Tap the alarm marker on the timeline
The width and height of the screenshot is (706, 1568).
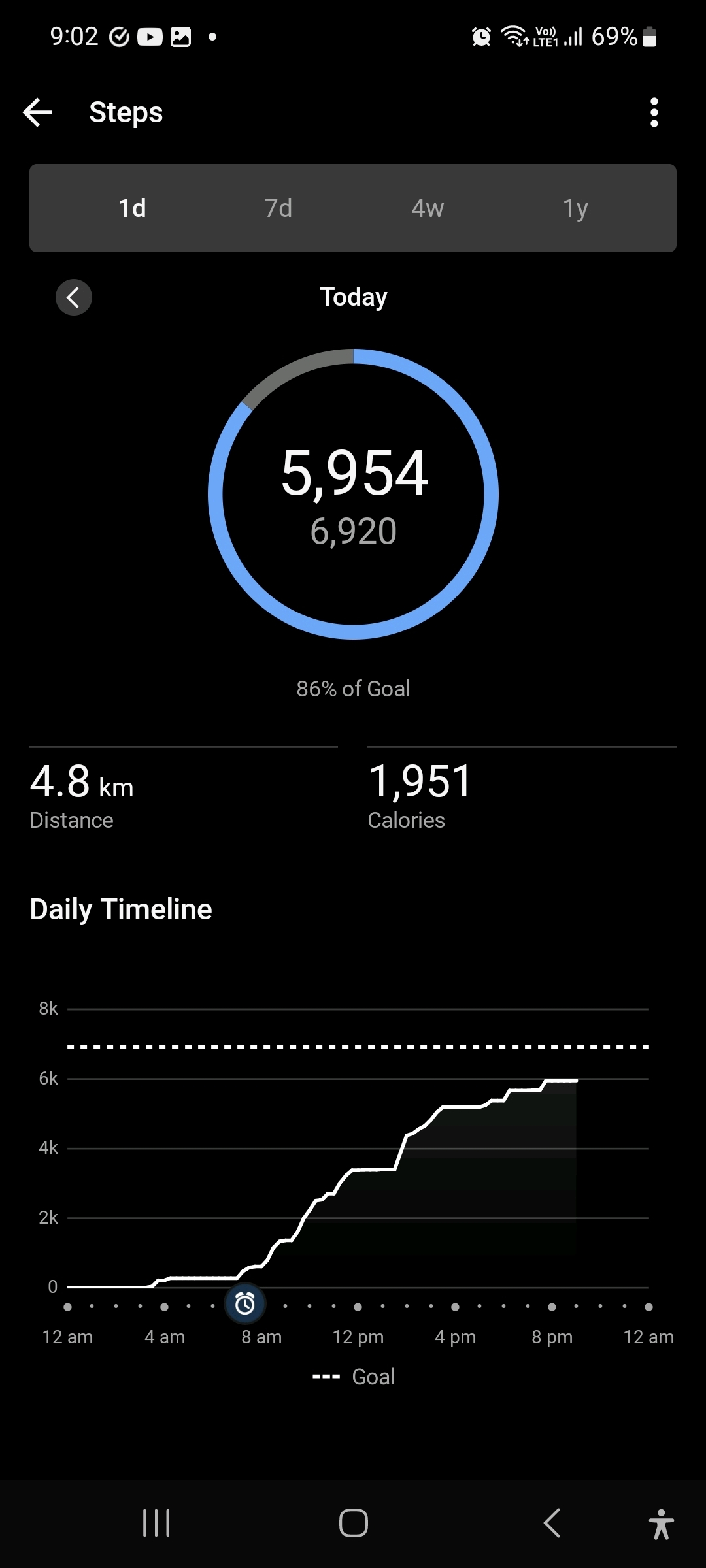(x=245, y=1304)
